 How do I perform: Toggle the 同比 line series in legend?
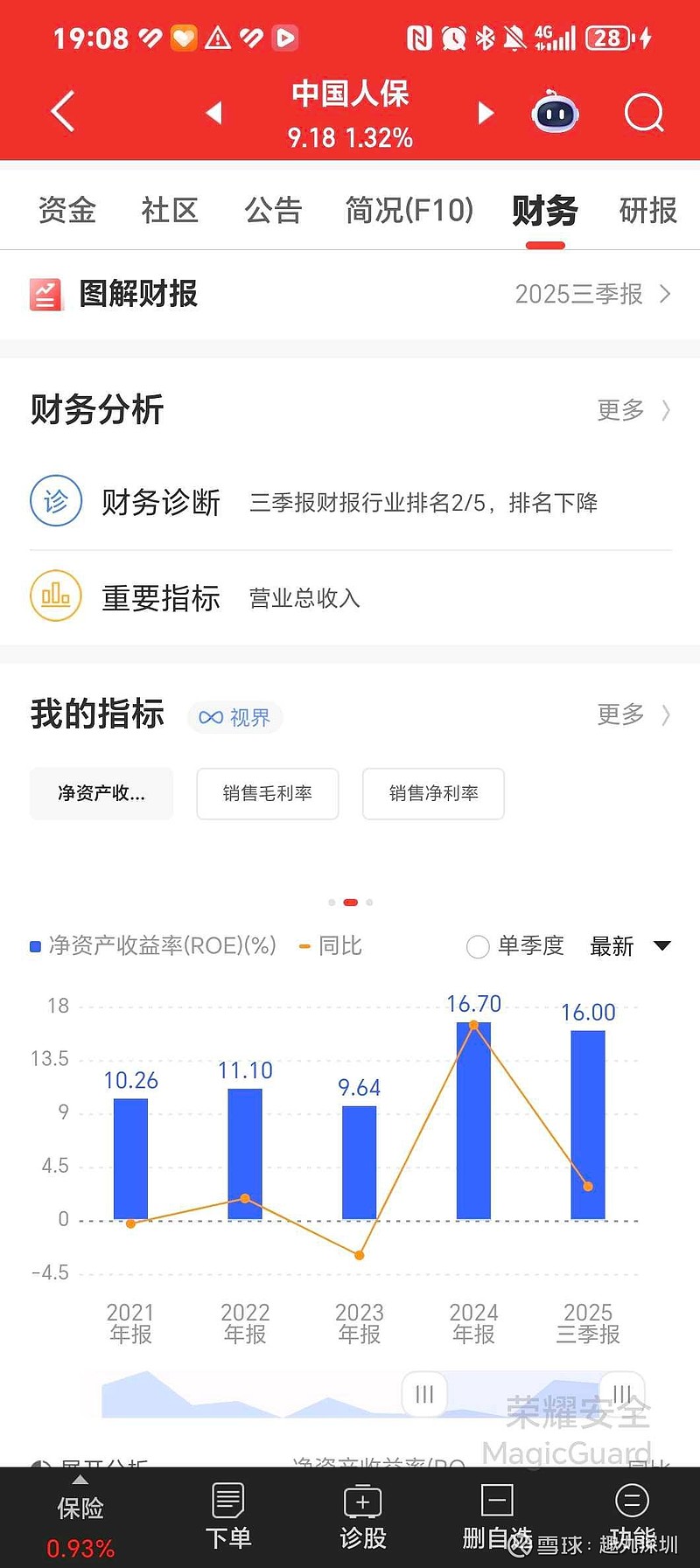pyautogui.click(x=331, y=945)
